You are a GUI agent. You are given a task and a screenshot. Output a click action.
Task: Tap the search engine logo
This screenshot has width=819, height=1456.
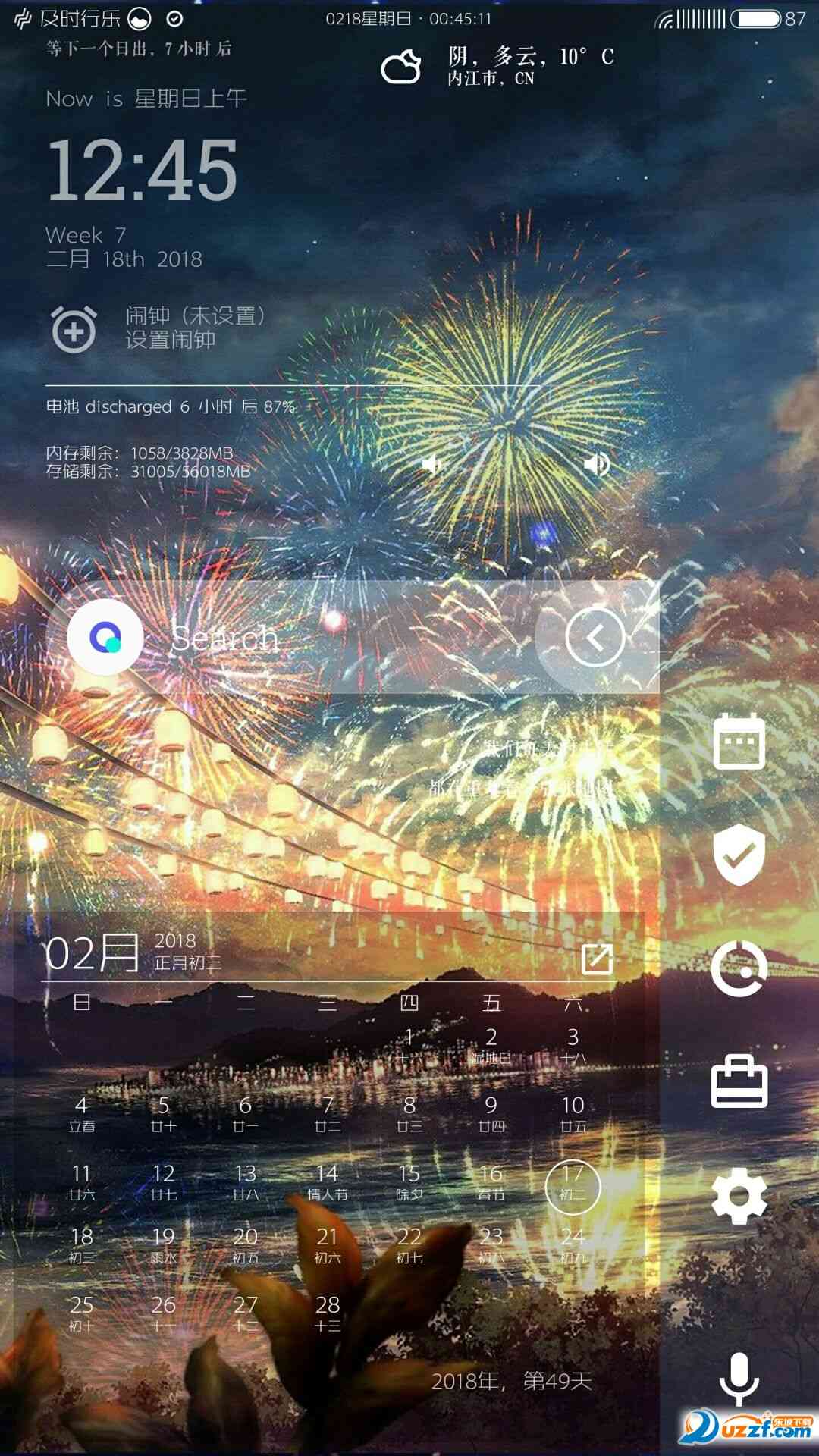click(x=105, y=638)
